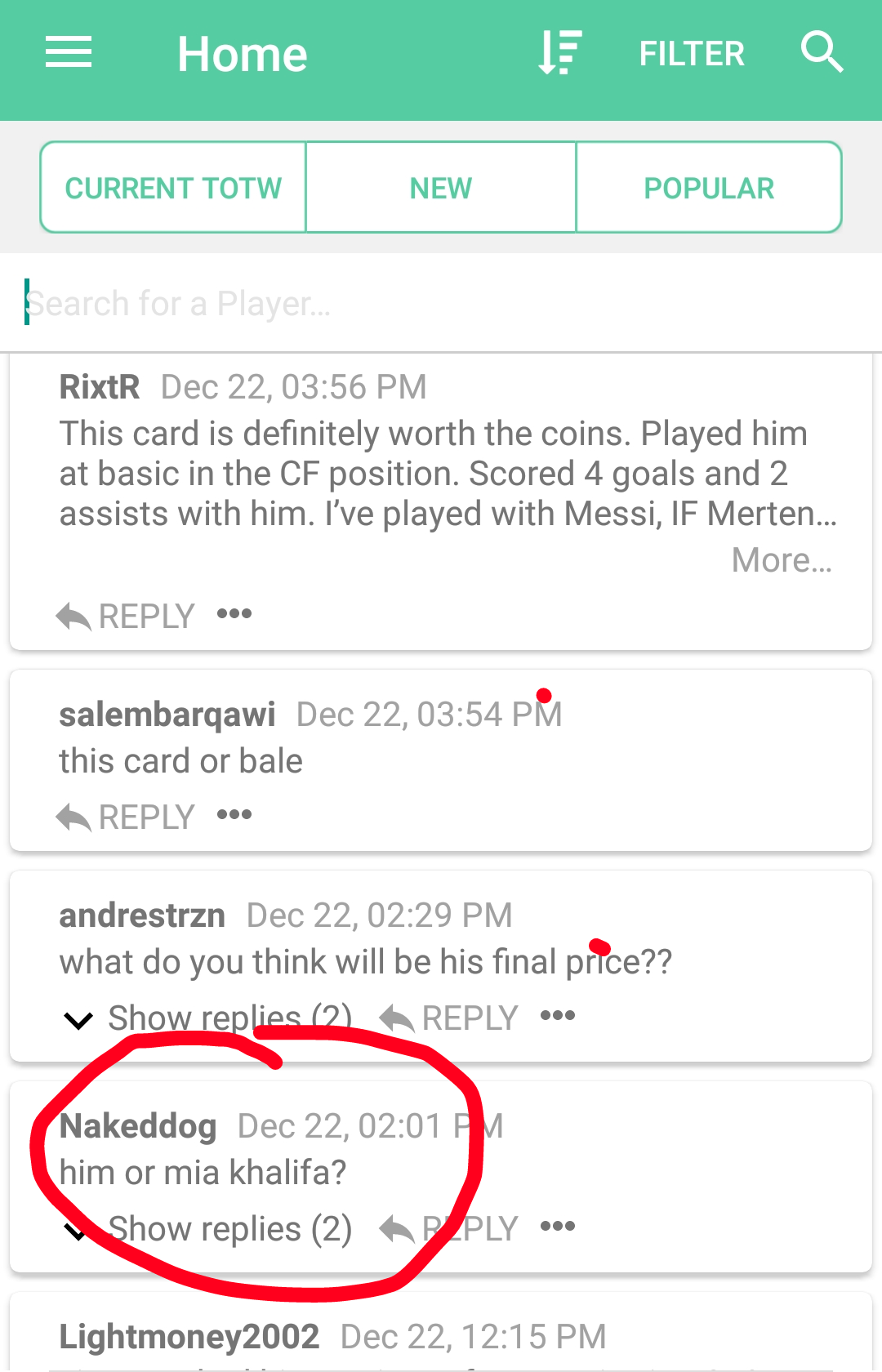
Task: Expand RixtR's comment with More
Action: pyautogui.click(x=782, y=560)
